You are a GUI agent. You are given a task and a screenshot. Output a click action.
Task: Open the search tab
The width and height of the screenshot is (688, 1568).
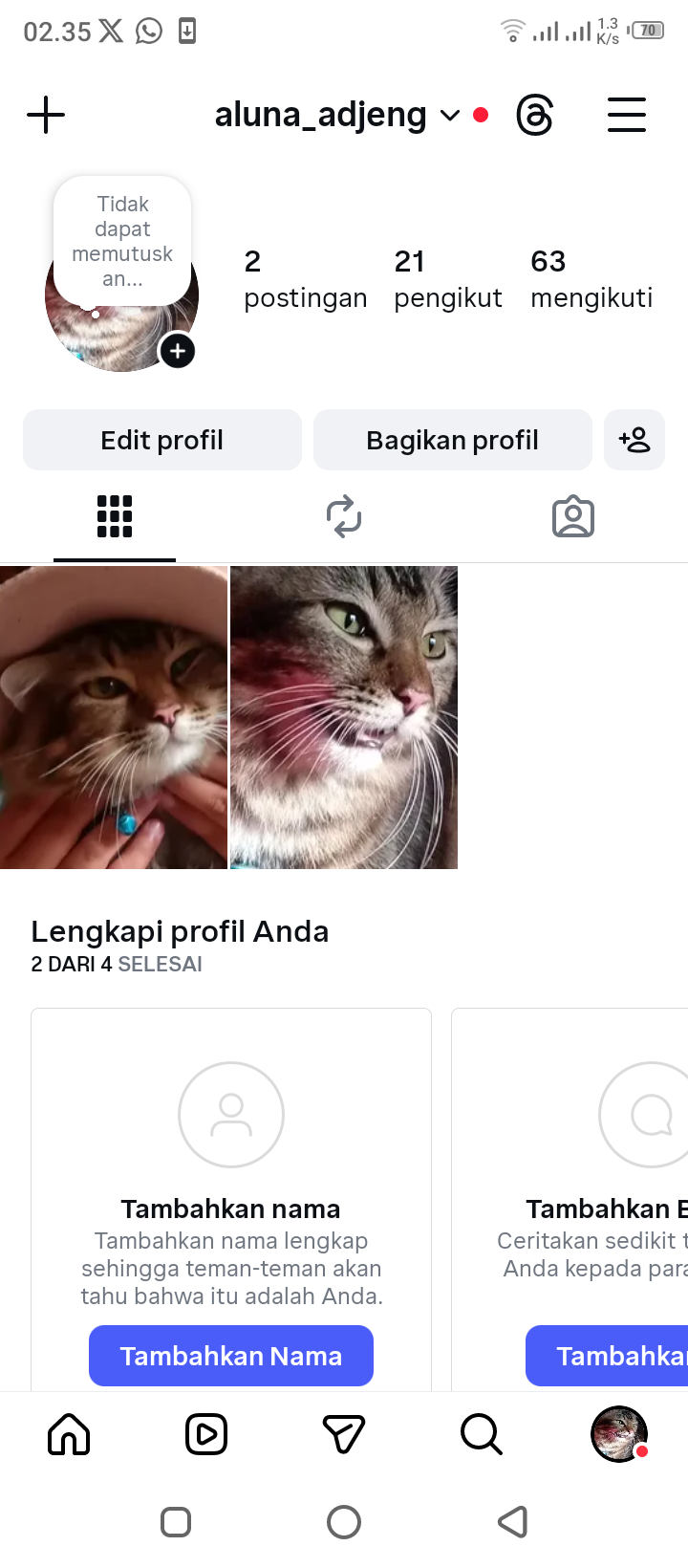pos(482,1434)
